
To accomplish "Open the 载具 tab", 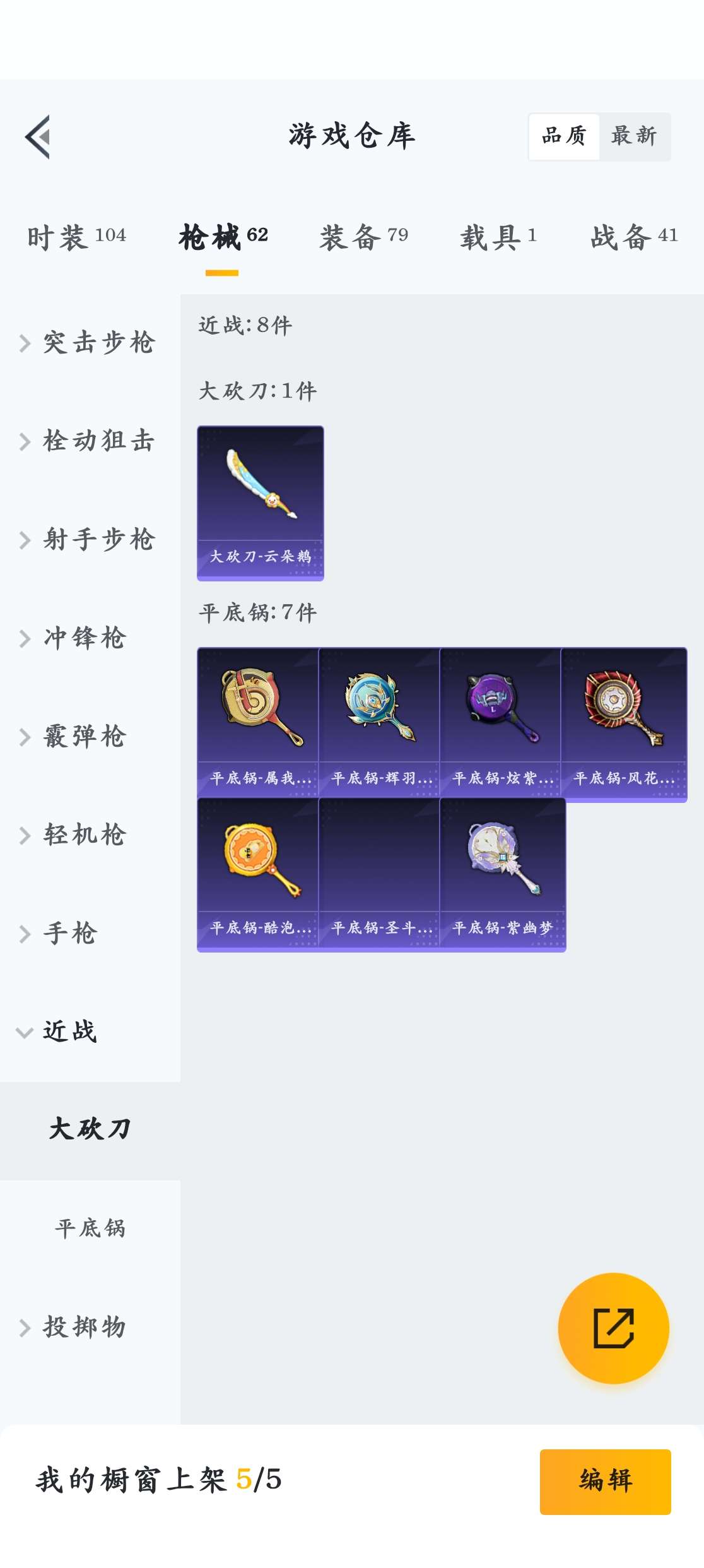I will click(x=498, y=237).
